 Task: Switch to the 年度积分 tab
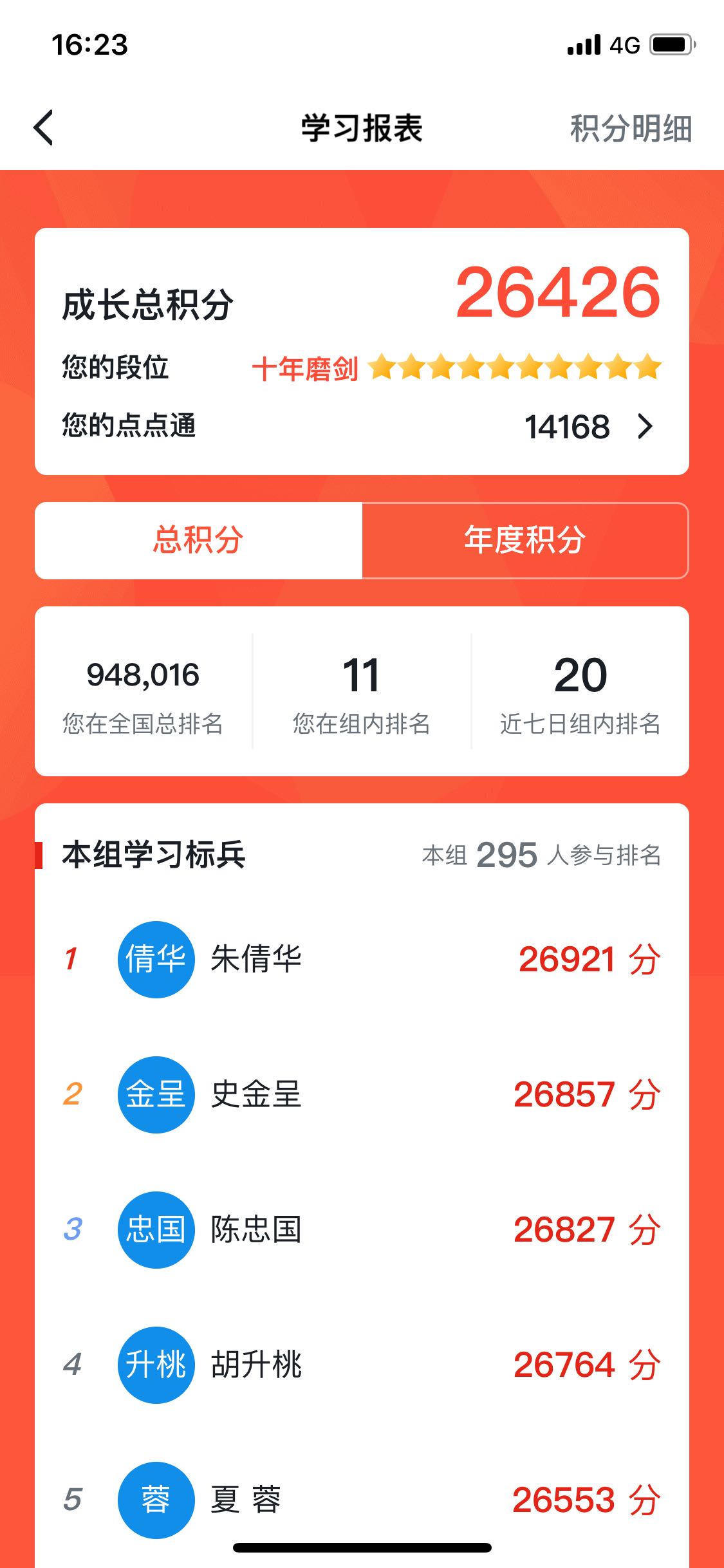pyautogui.click(x=525, y=540)
